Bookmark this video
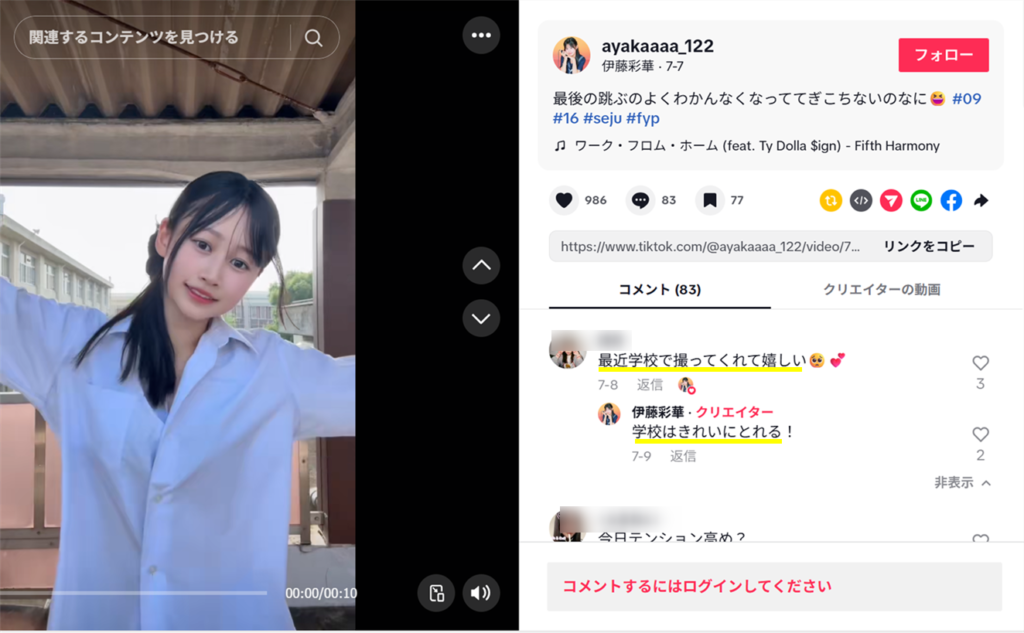The height and width of the screenshot is (633, 1024). 709,200
